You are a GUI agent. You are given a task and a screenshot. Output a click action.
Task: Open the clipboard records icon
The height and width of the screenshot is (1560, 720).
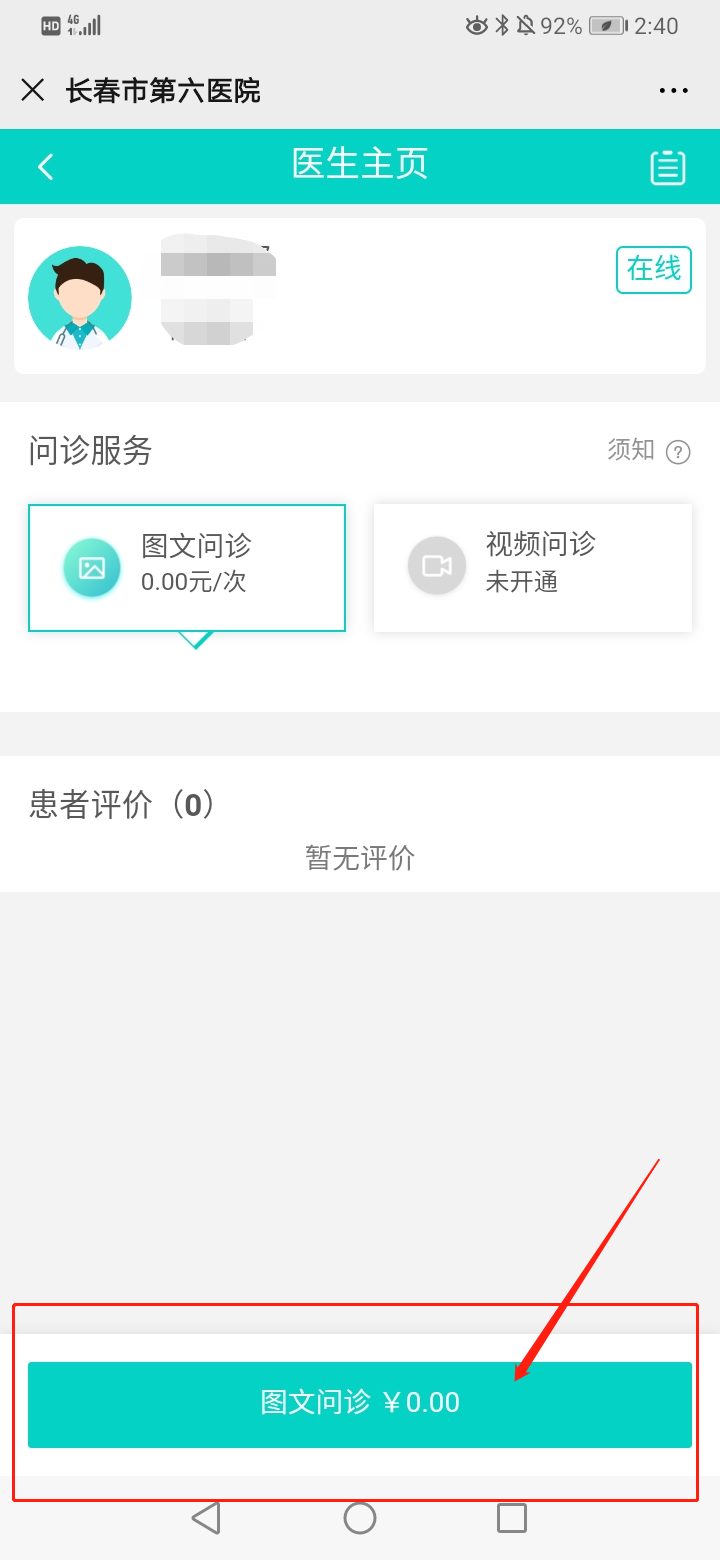pos(668,167)
